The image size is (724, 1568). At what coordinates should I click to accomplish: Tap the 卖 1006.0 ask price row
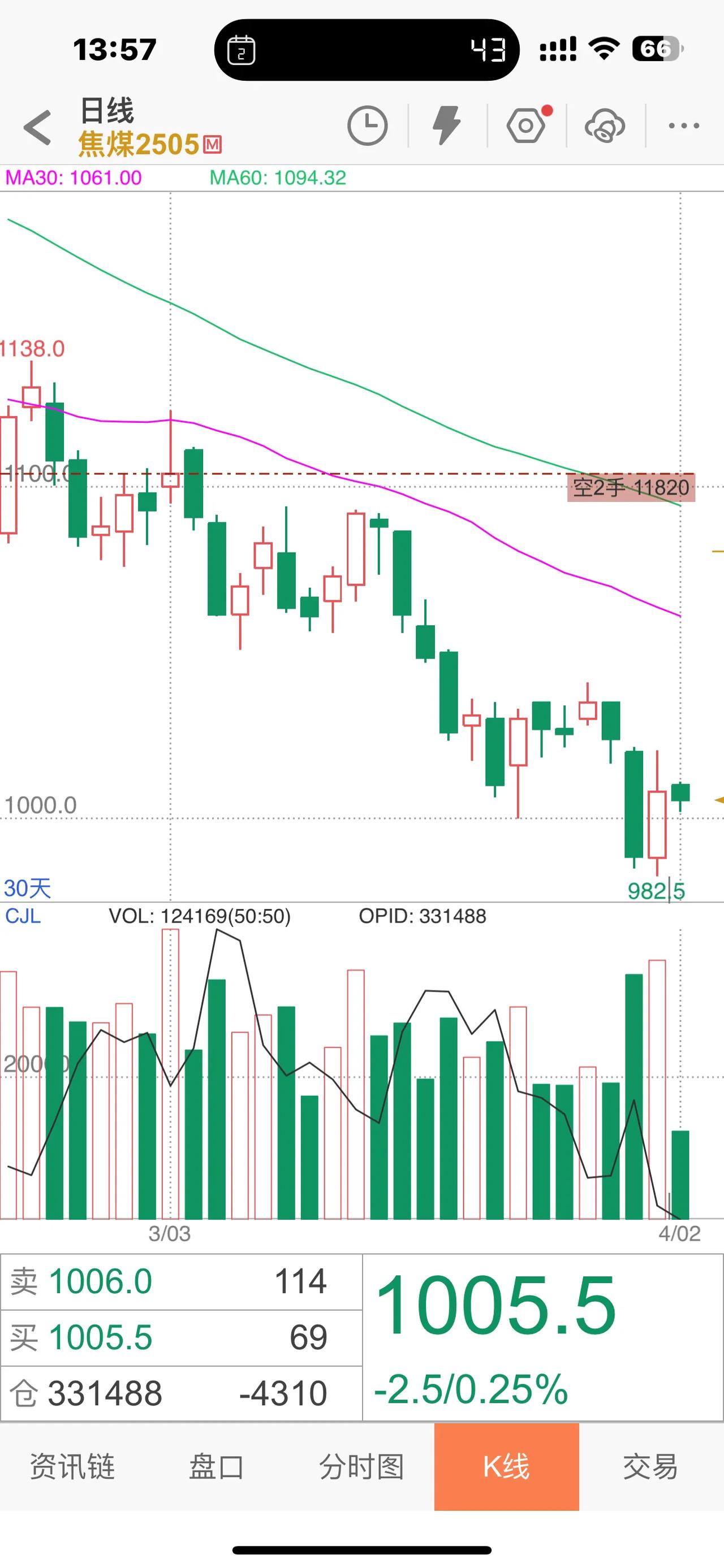point(182,1281)
